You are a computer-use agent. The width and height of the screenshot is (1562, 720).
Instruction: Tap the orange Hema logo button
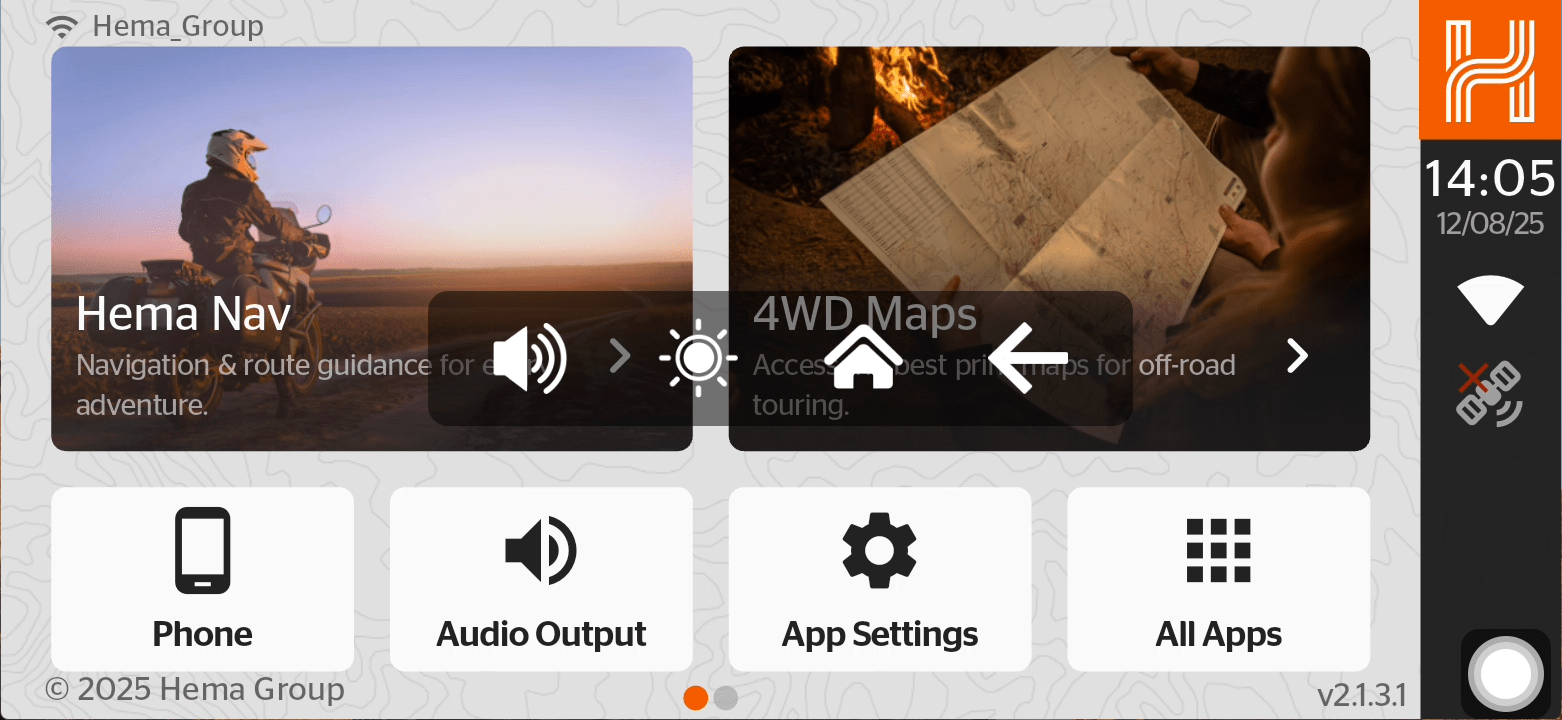pyautogui.click(x=1490, y=70)
